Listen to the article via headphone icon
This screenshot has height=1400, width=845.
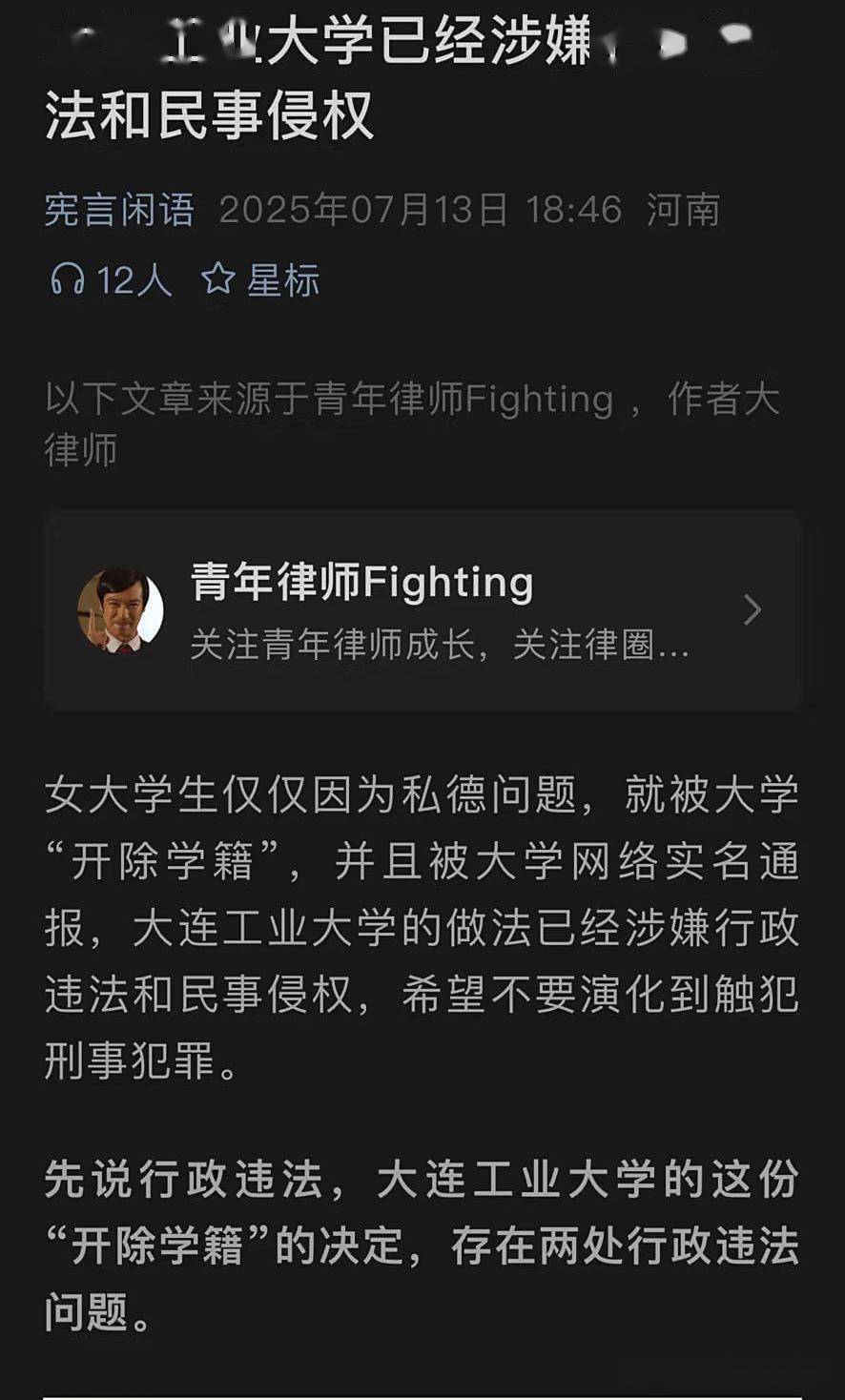[68, 280]
